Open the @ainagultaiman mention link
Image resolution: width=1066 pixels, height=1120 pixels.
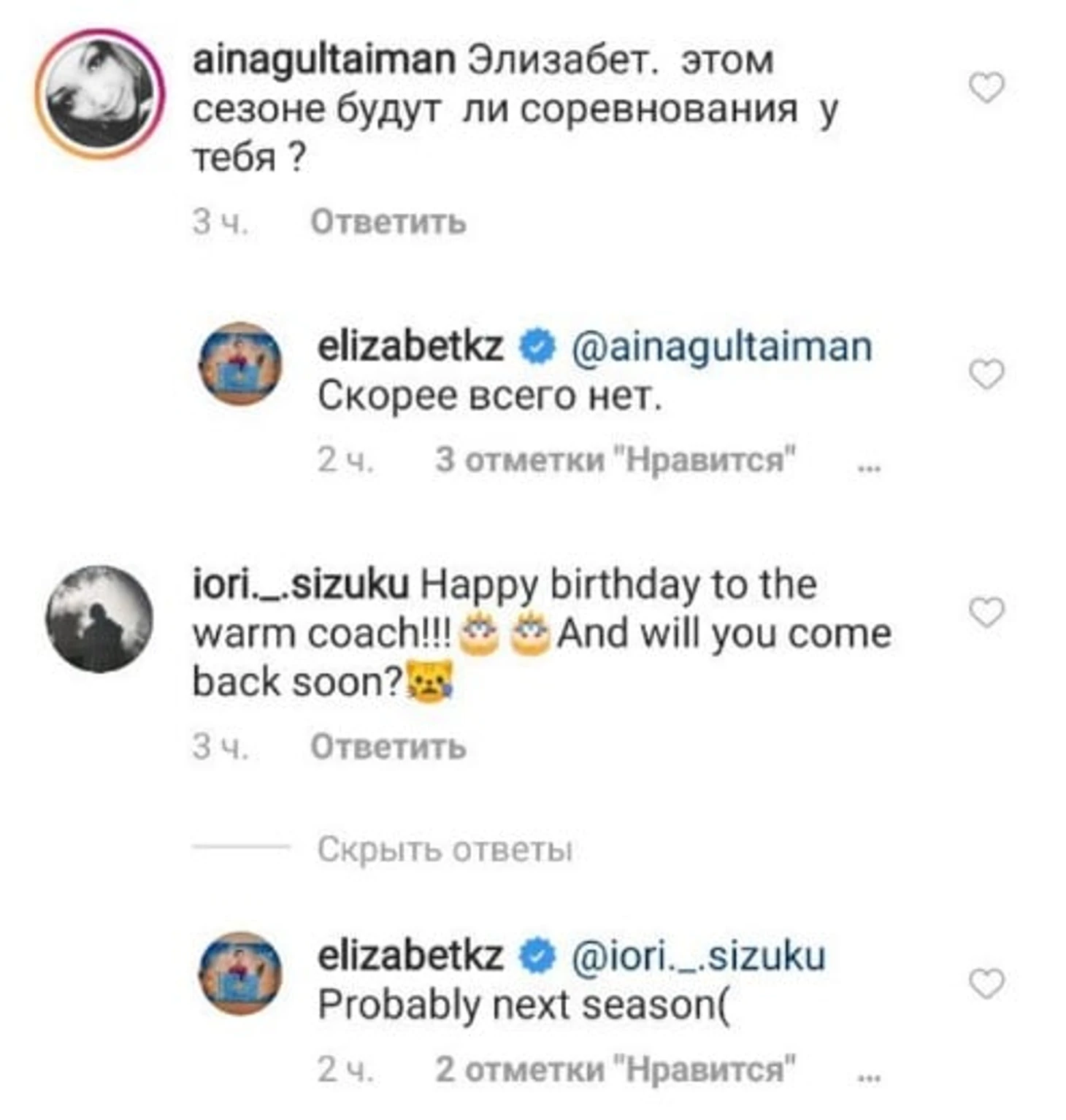coord(721,347)
